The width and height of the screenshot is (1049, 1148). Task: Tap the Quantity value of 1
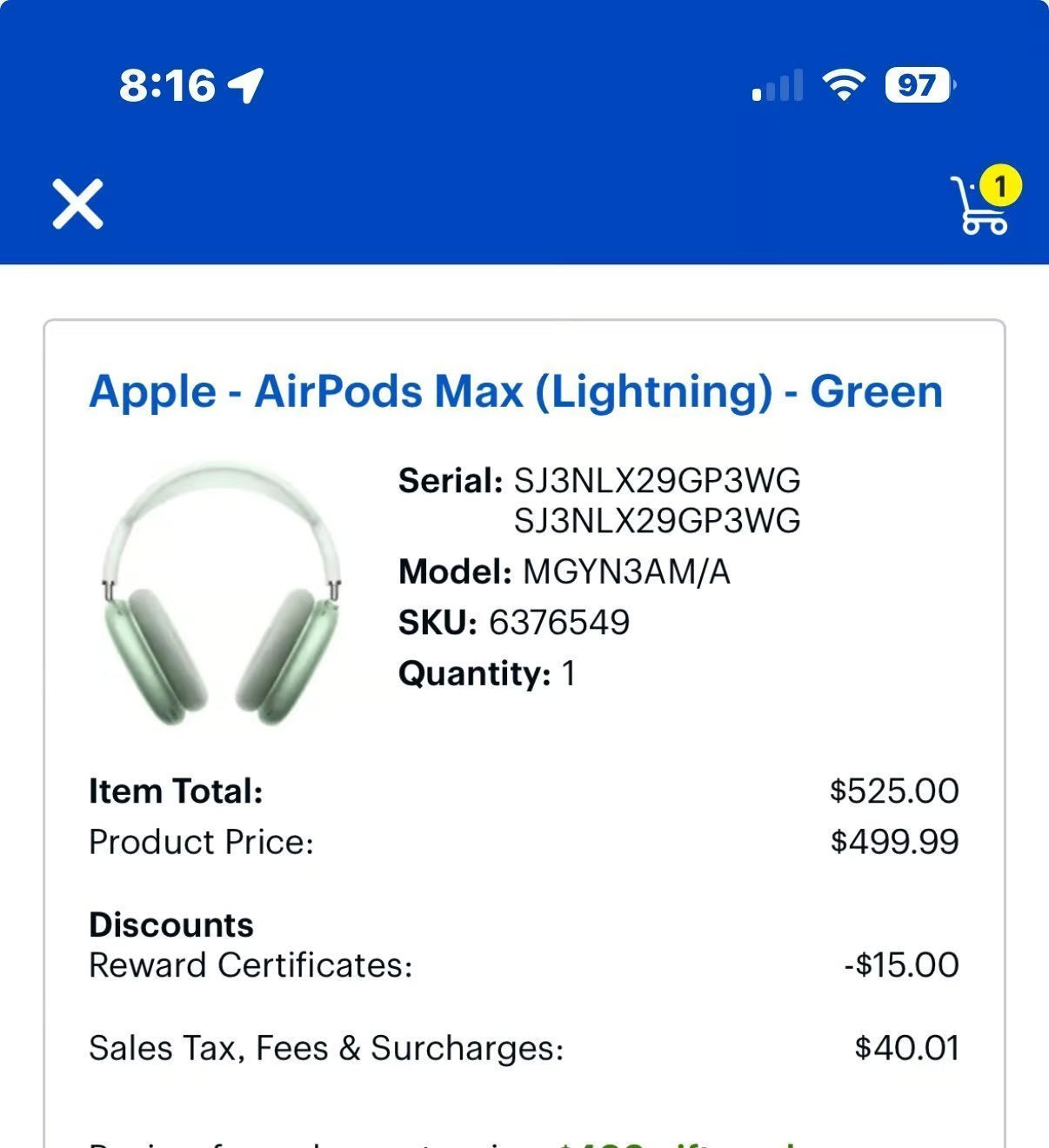pos(574,672)
